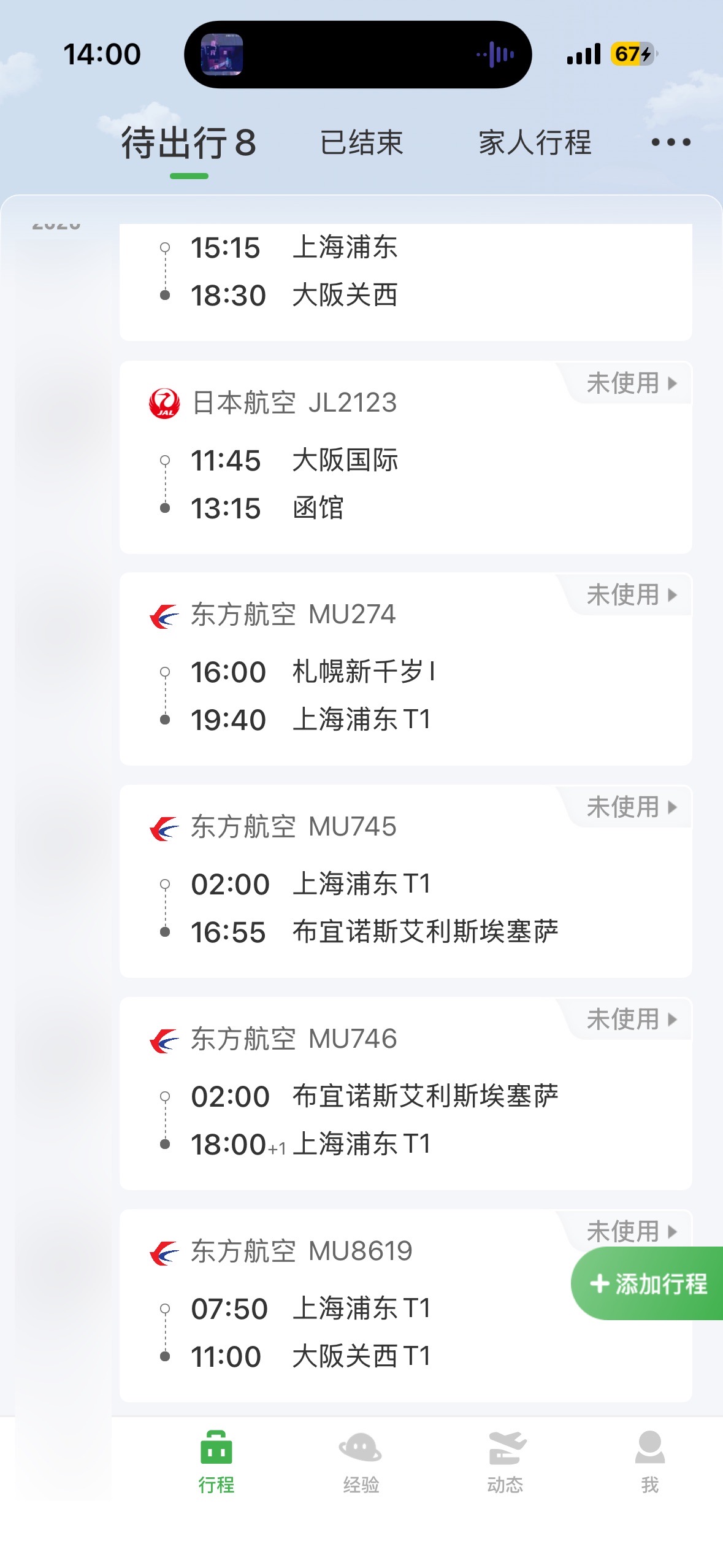723x1568 pixels.
Task: Tap 未使用 on the MU274 card
Action: point(631,595)
